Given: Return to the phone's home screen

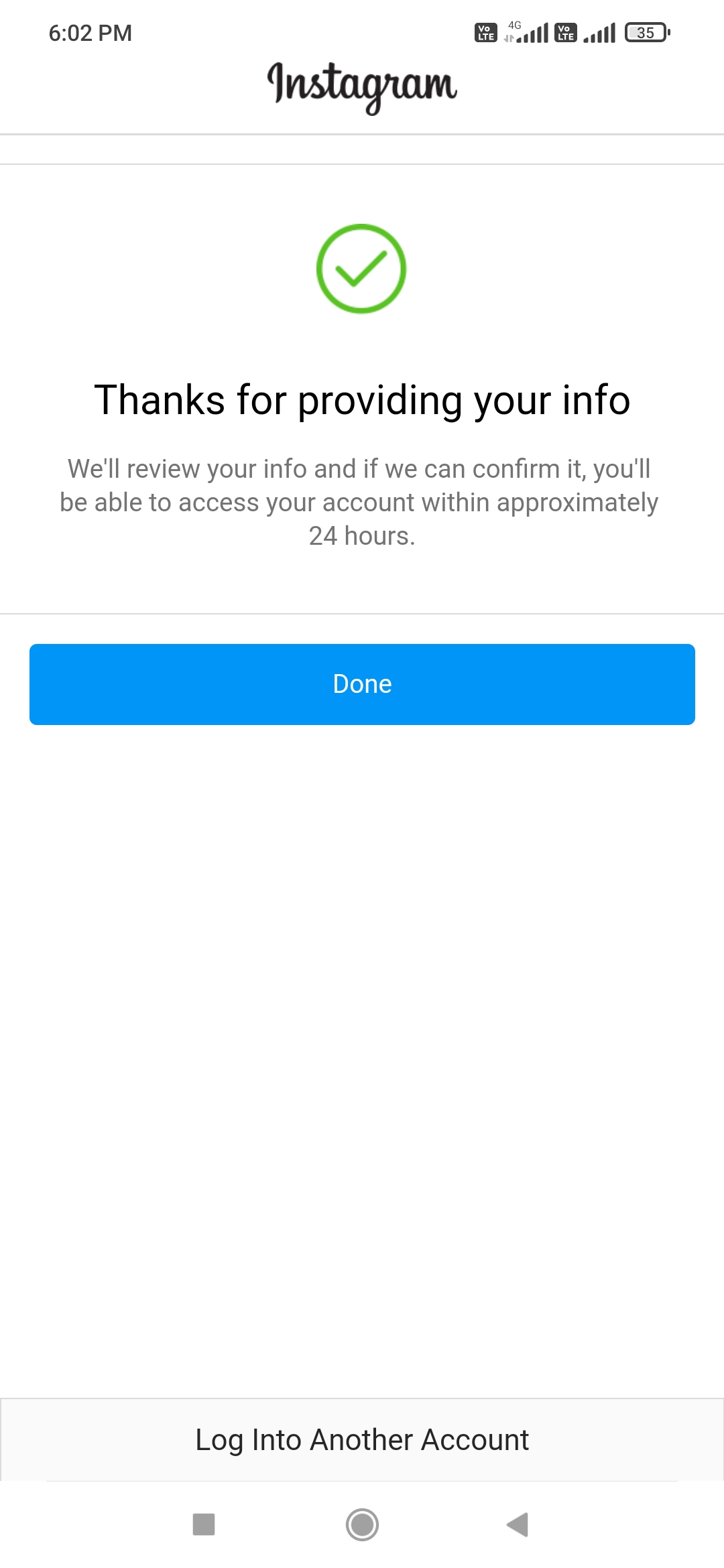Looking at the screenshot, I should [x=362, y=1524].
